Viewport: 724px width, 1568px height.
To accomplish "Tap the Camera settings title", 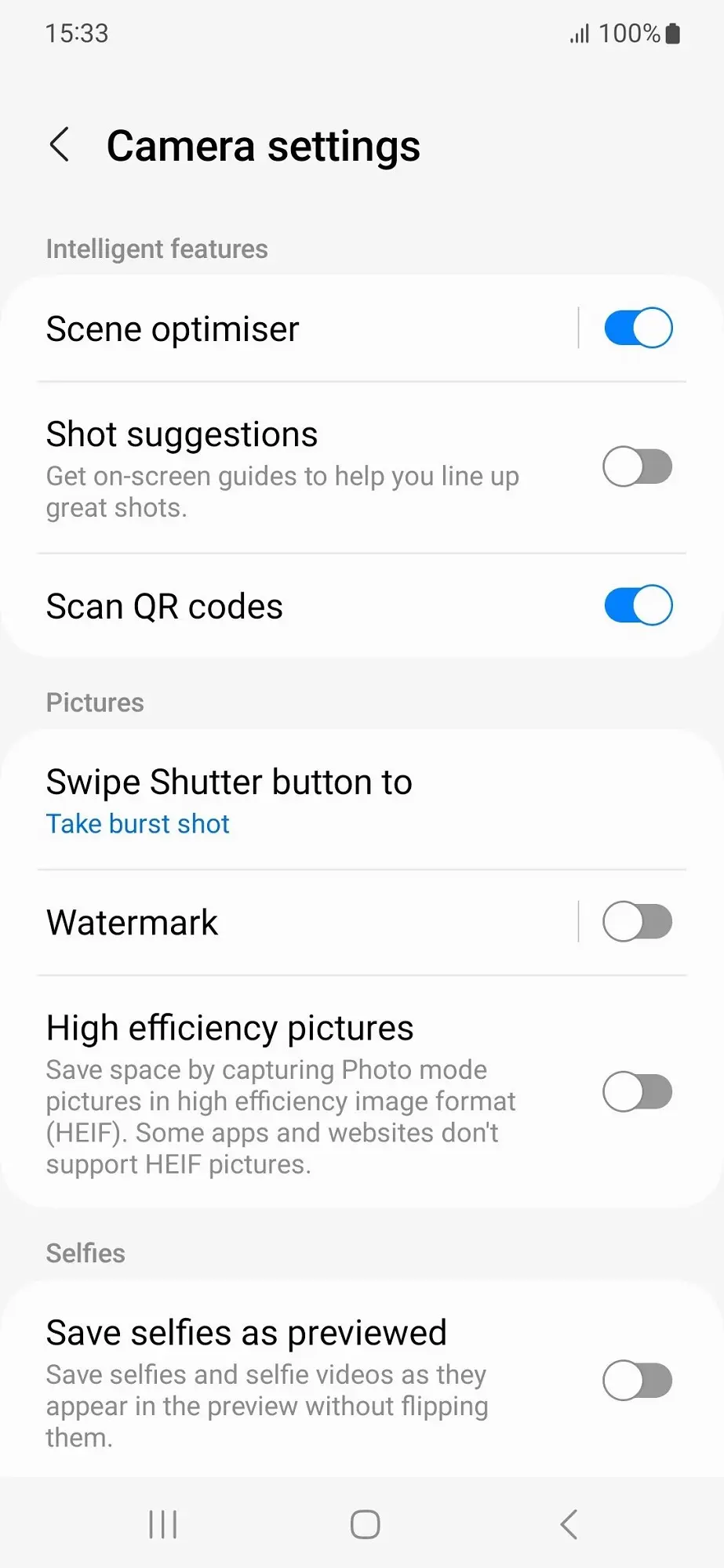I will (264, 146).
